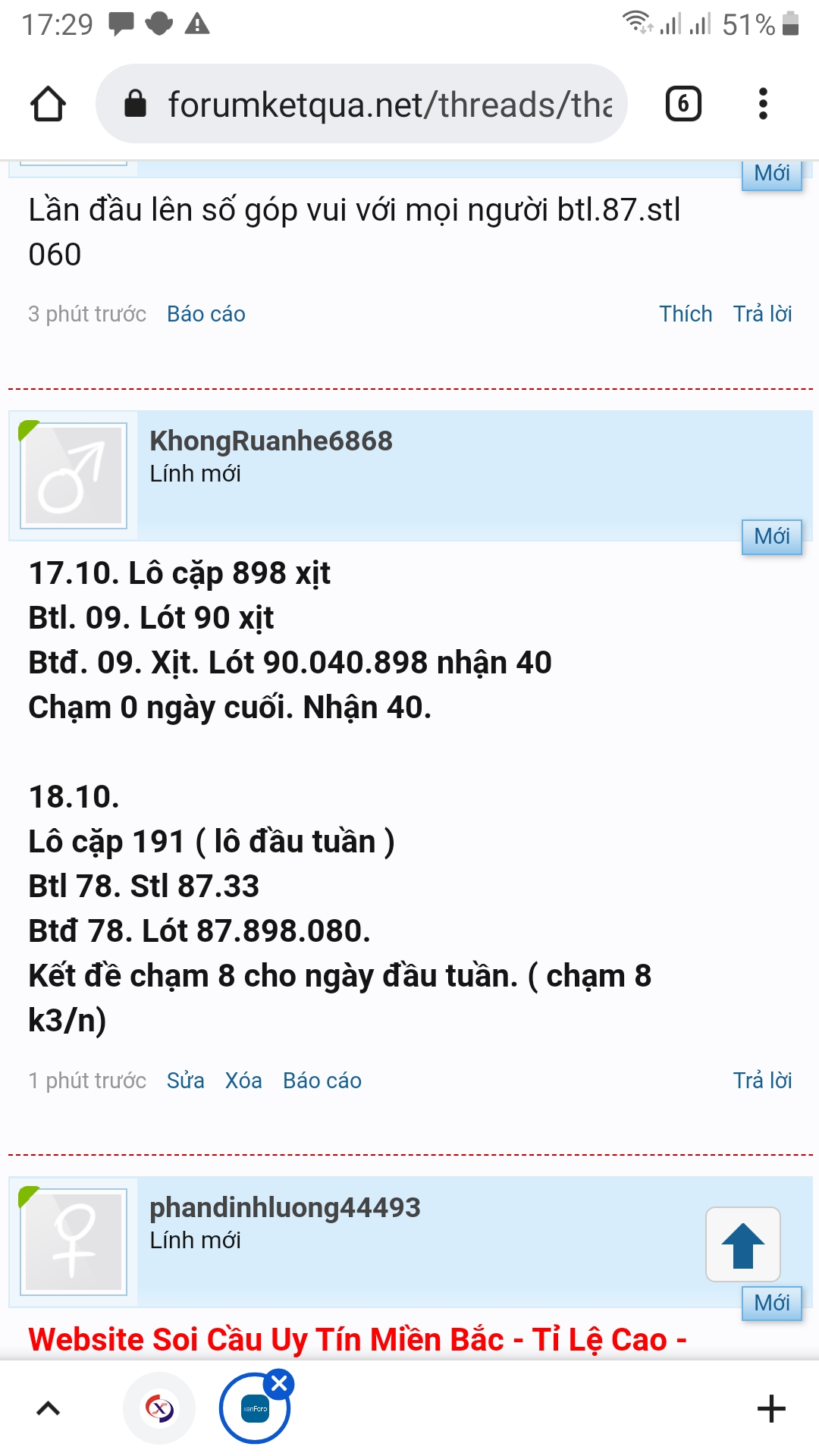Delete the post using Xóa
This screenshot has width=819, height=1456.
coord(243,1081)
